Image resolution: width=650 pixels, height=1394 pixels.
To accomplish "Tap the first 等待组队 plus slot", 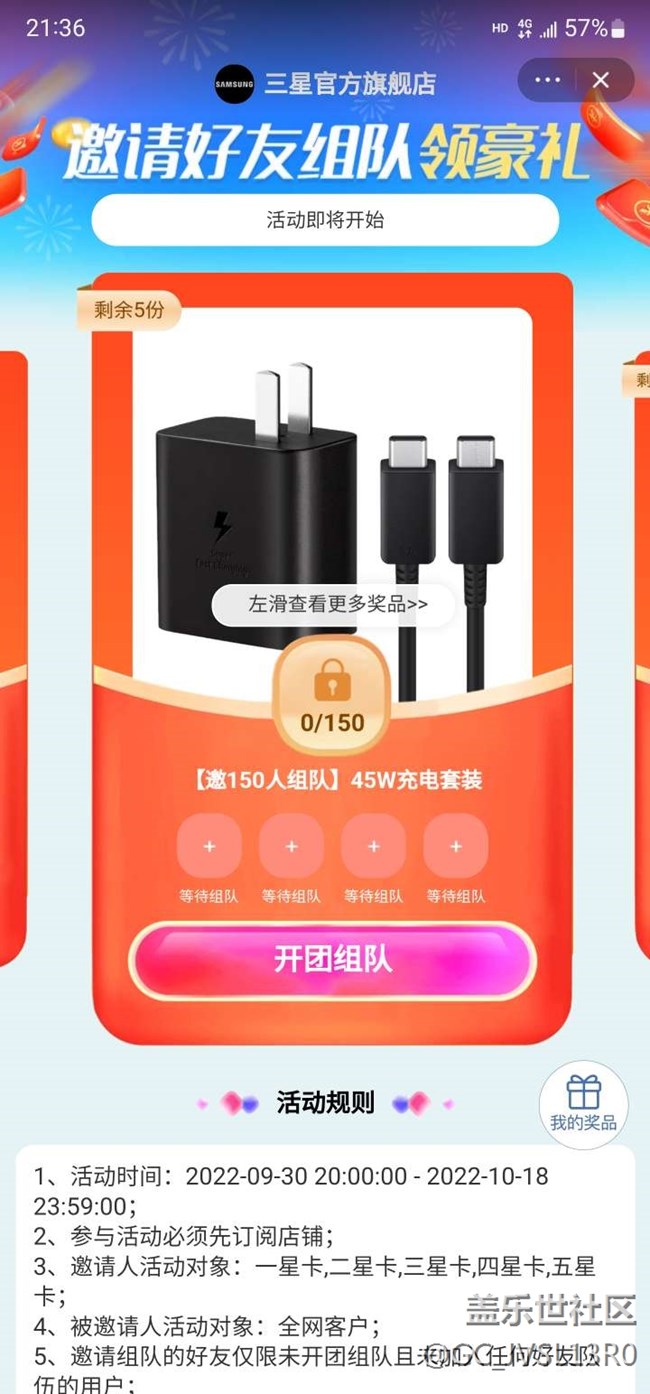I will [x=209, y=846].
